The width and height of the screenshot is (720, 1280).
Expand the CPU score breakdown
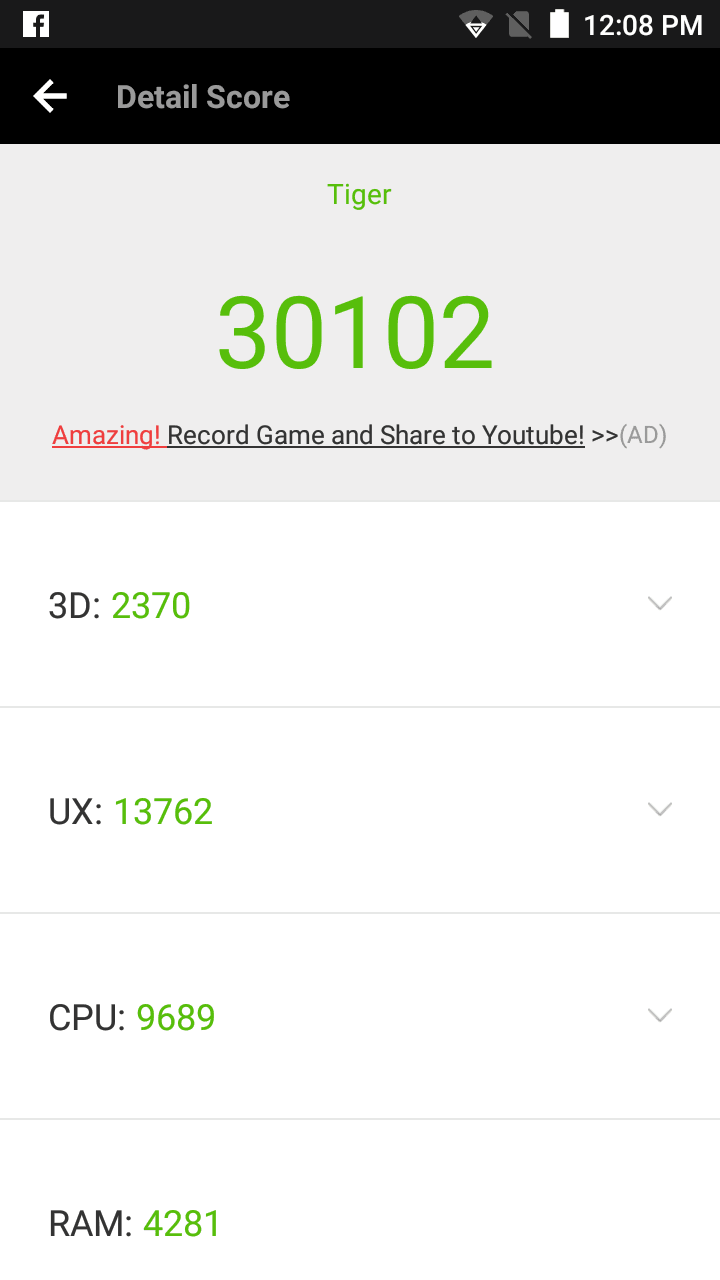tap(360, 1017)
